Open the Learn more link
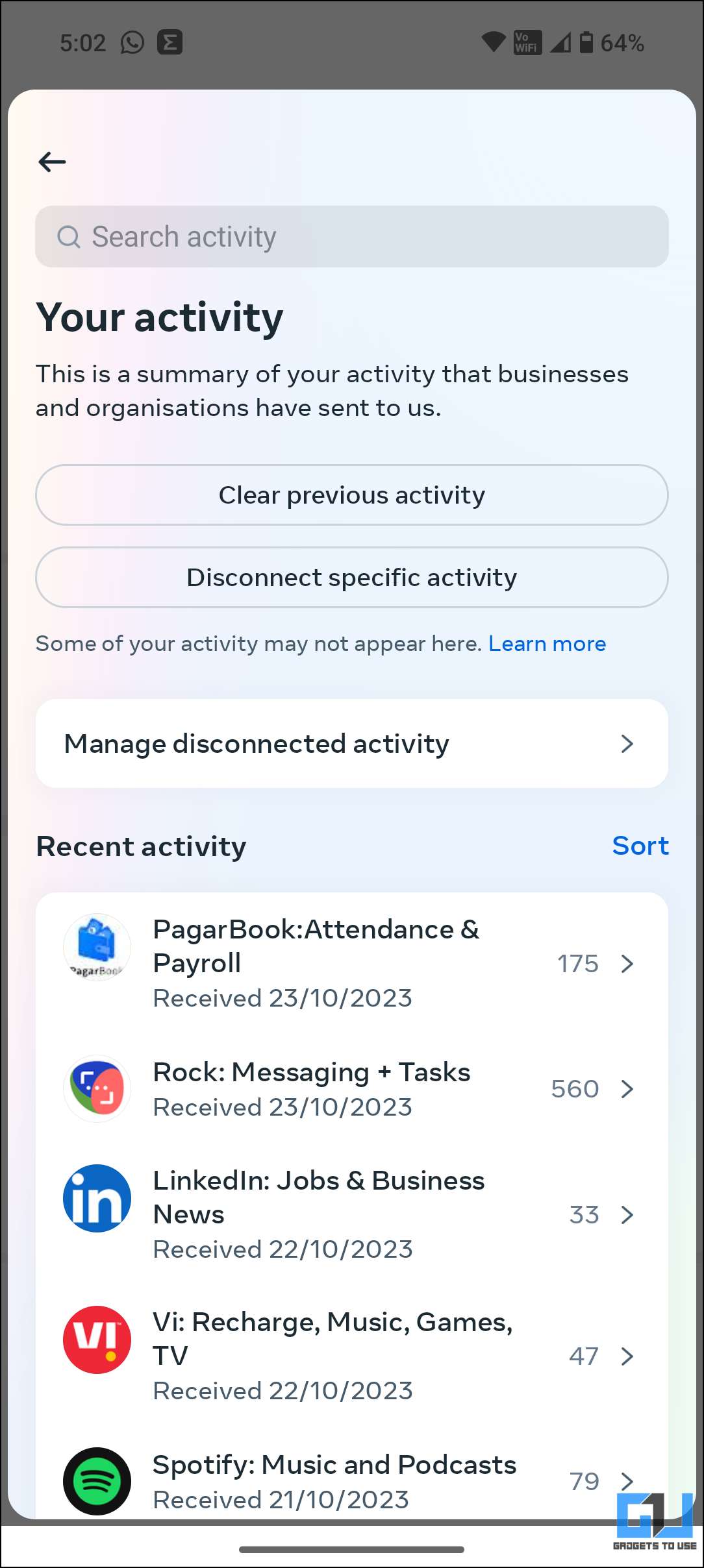This screenshot has width=704, height=1568. (x=547, y=644)
